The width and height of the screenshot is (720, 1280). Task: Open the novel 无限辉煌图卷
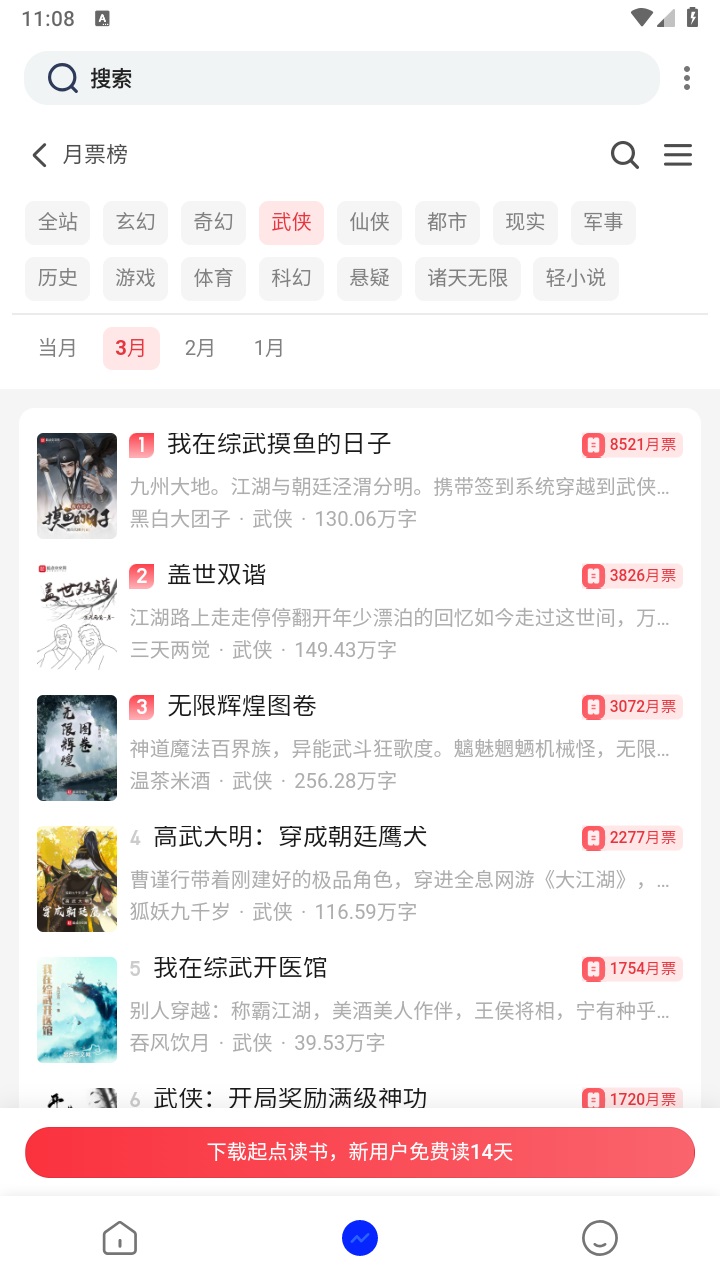click(242, 706)
